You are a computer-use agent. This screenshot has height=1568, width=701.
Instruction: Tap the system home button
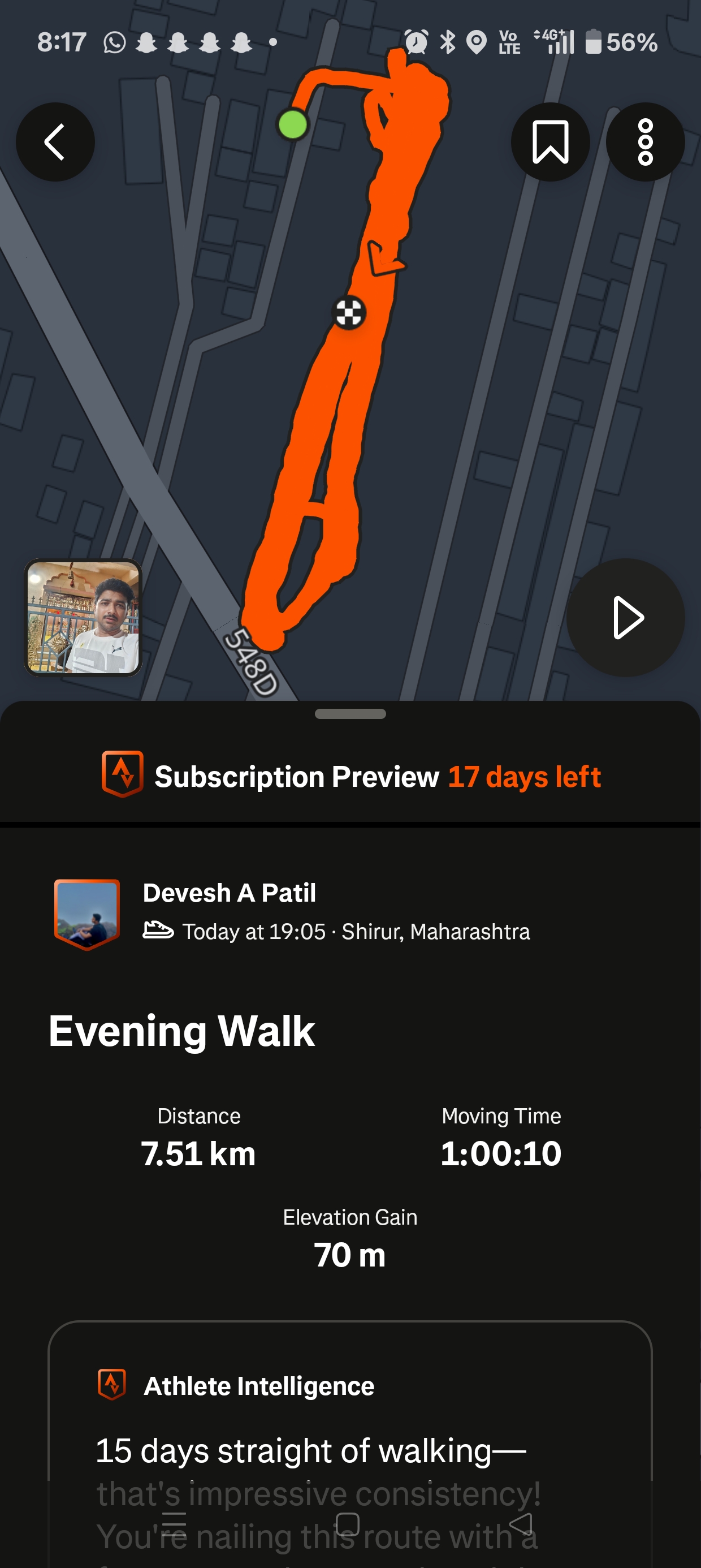click(x=348, y=1523)
